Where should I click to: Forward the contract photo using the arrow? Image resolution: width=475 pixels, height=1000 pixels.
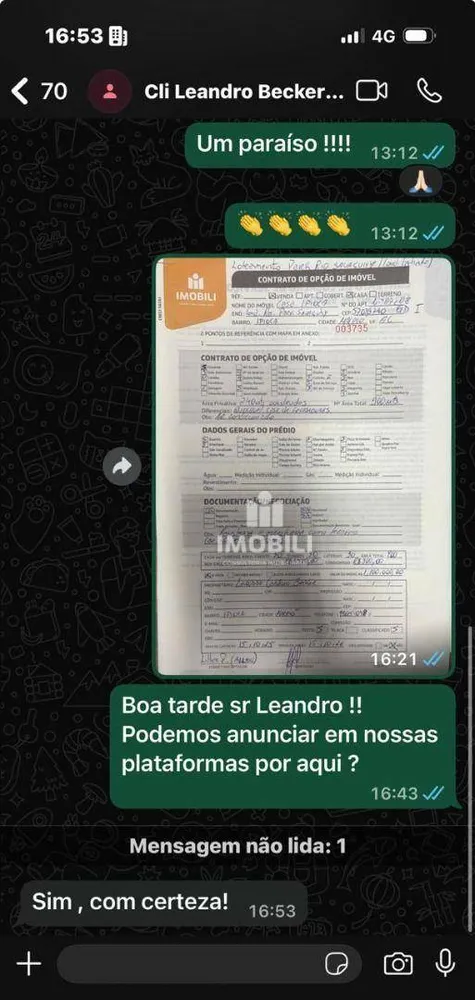pos(122,466)
